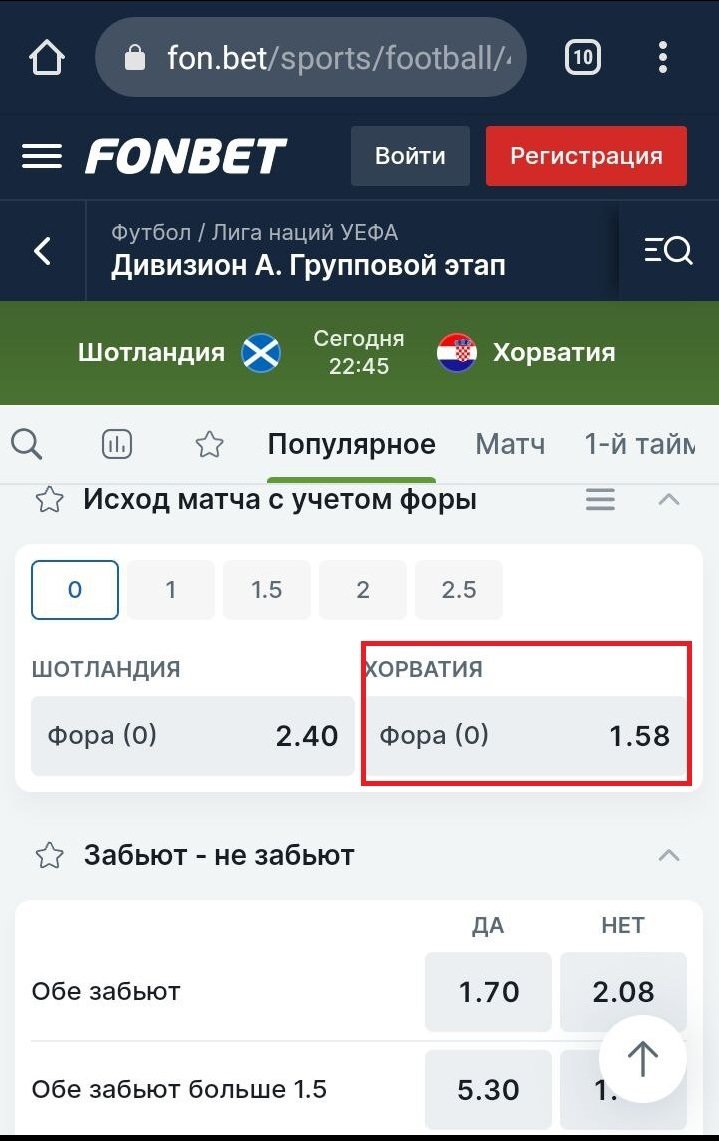
Task: Switch to the Матч tab
Action: pos(510,444)
